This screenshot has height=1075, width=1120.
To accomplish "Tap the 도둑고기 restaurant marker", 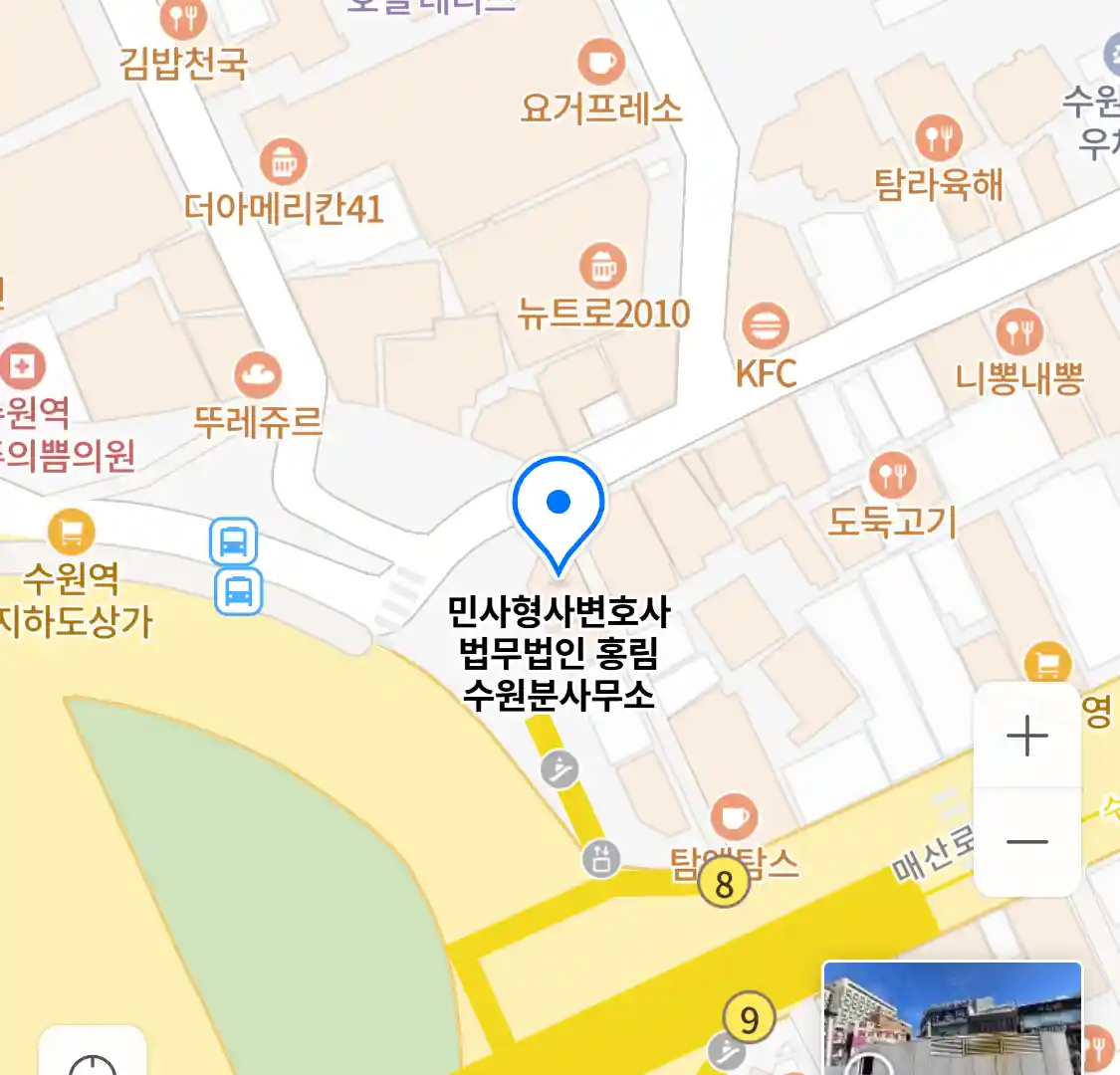I will 892,475.
